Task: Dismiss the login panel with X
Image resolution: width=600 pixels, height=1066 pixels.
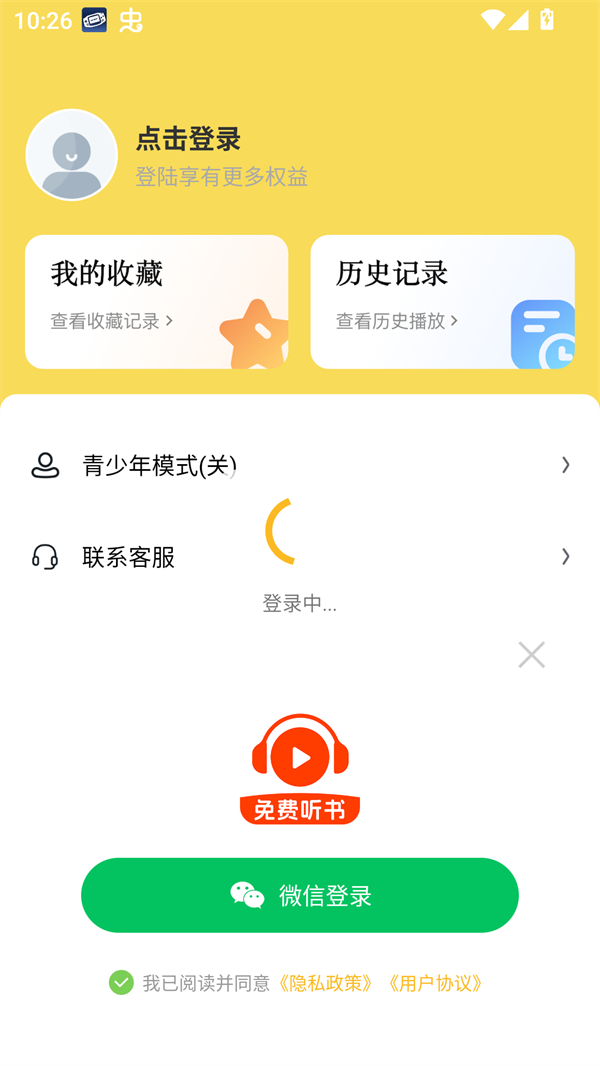Action: [532, 655]
